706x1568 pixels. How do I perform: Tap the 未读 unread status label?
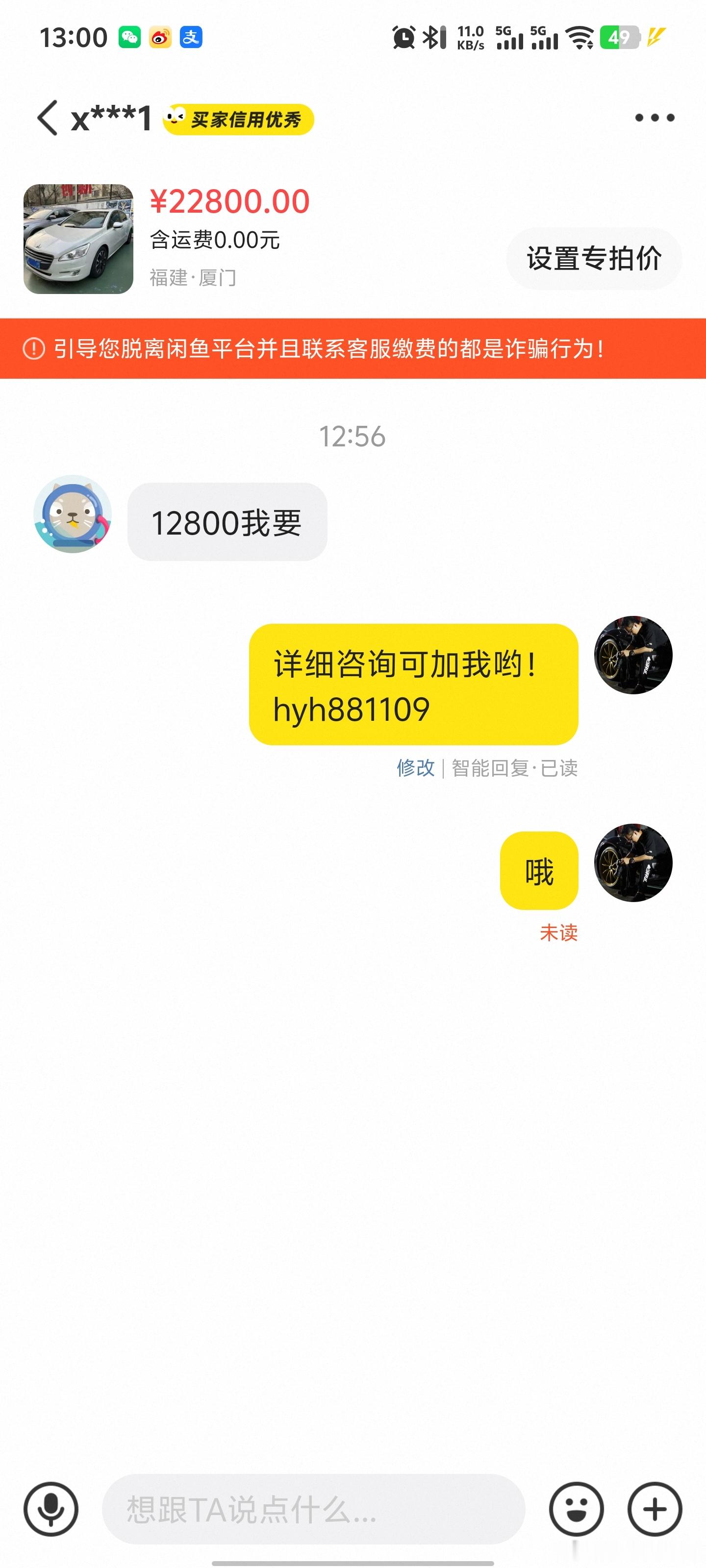coord(558,932)
